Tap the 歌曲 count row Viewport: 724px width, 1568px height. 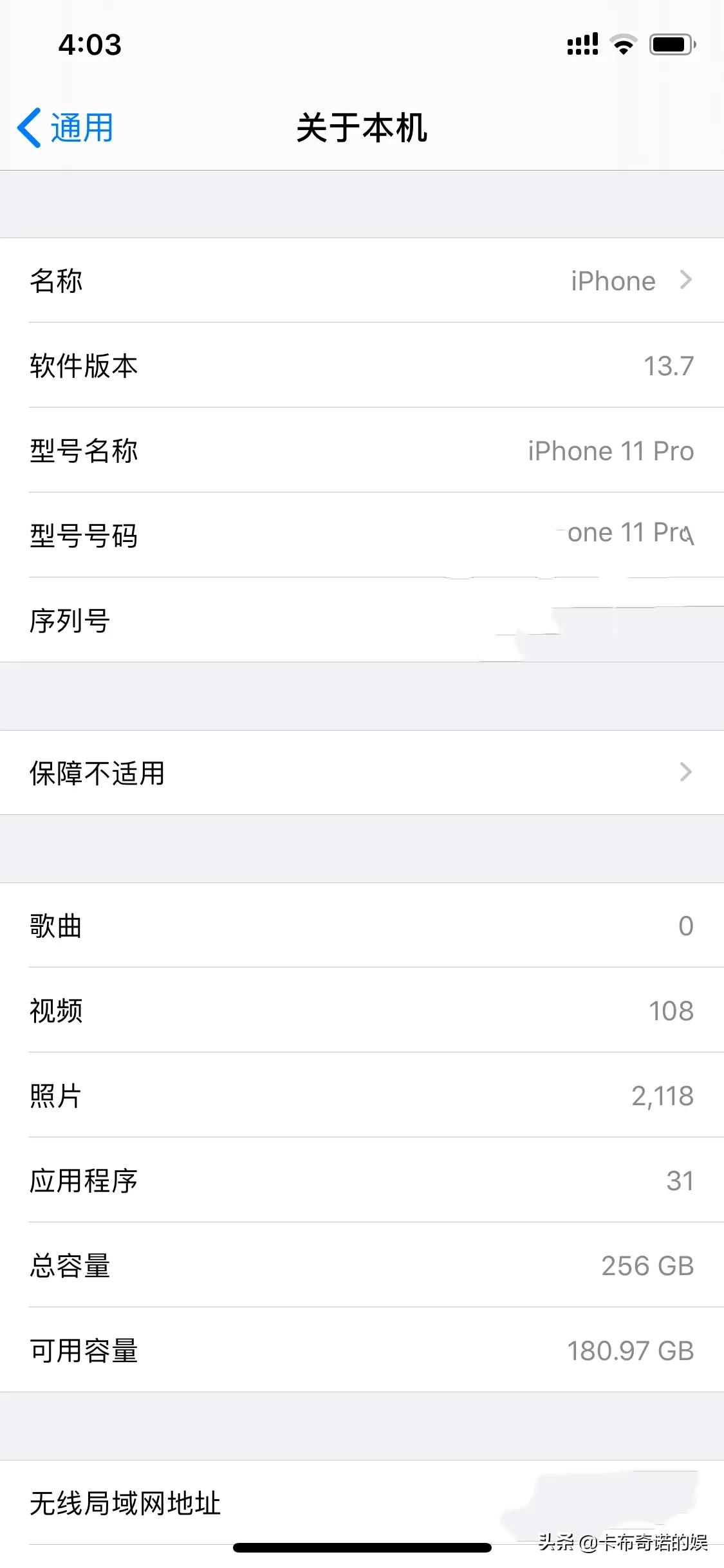(362, 926)
